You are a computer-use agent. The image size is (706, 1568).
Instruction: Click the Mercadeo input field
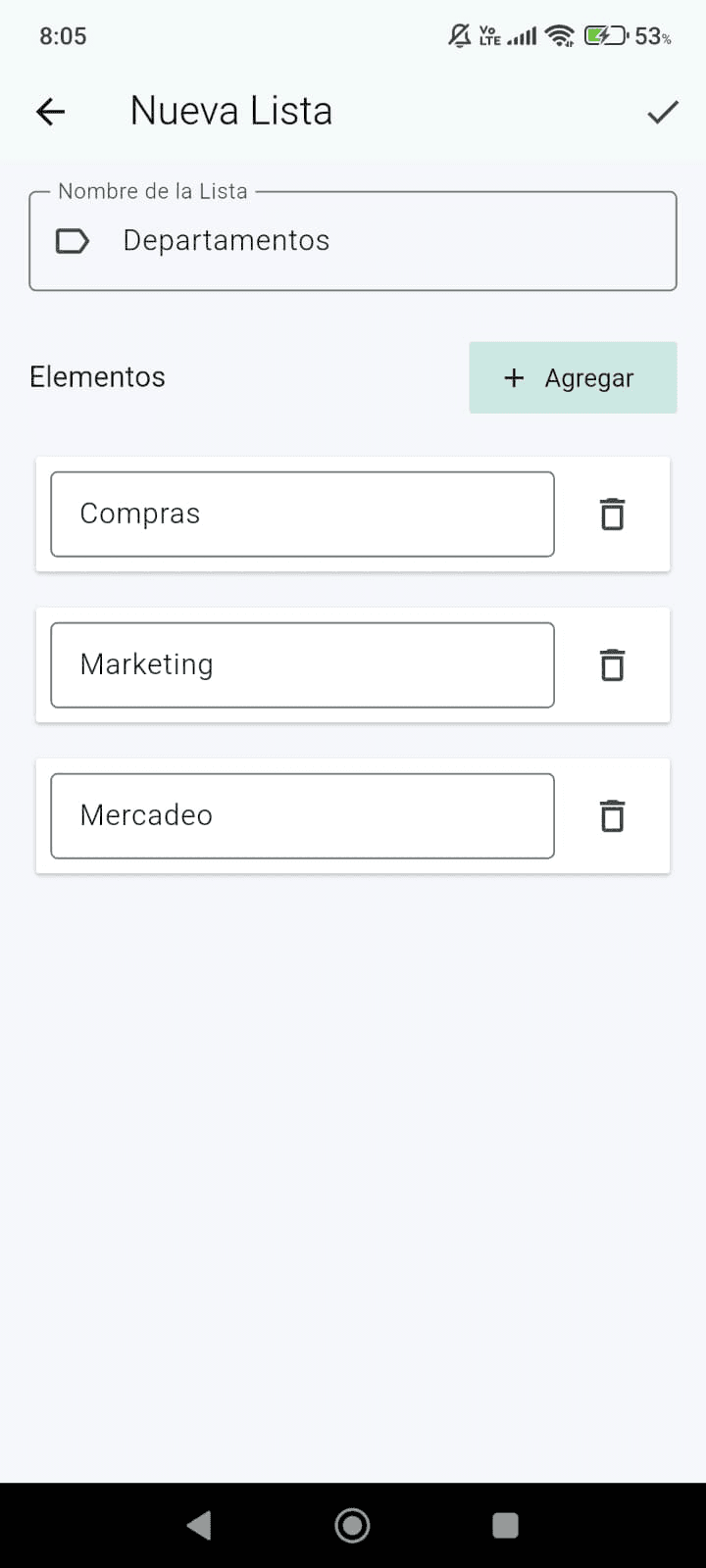[x=302, y=815]
